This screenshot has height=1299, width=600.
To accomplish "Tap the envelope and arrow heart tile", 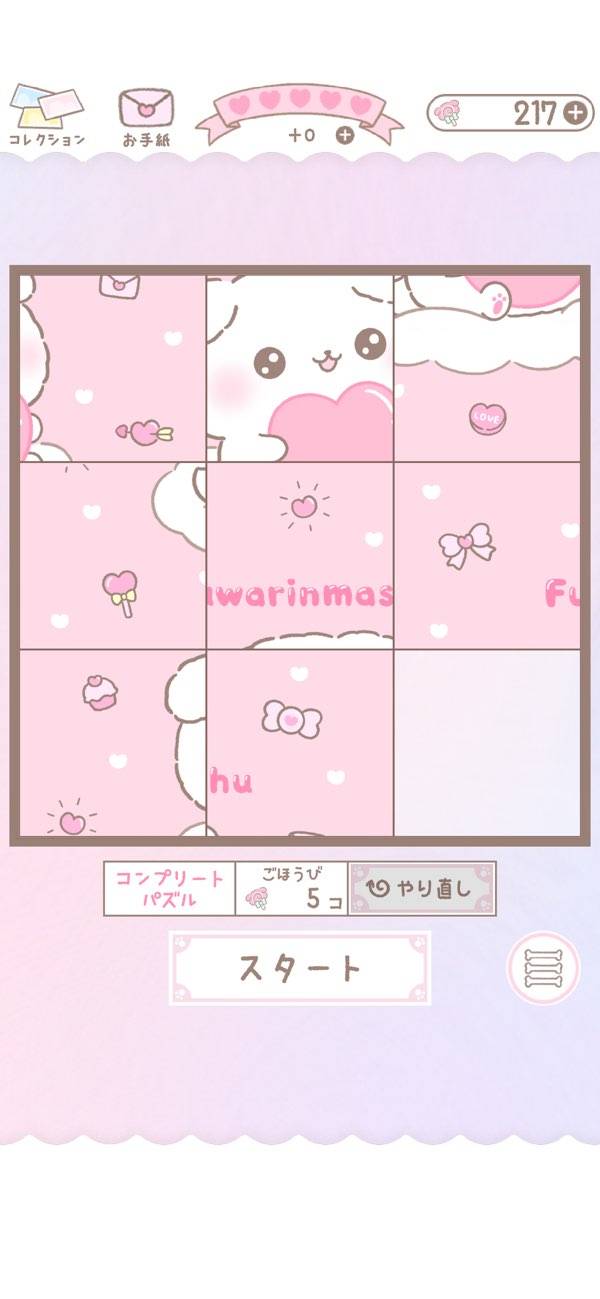I will (113, 368).
